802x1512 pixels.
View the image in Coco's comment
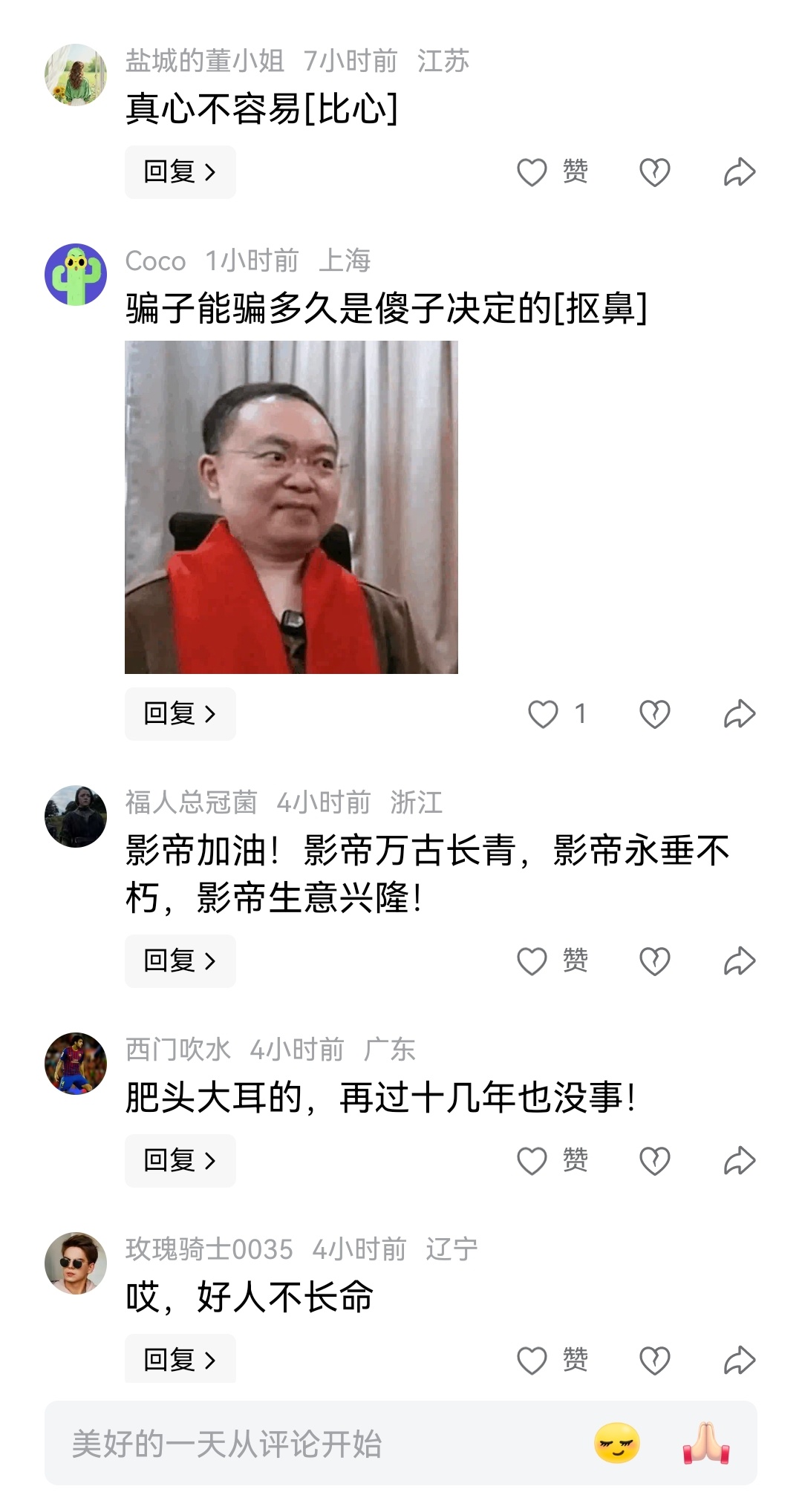point(291,507)
